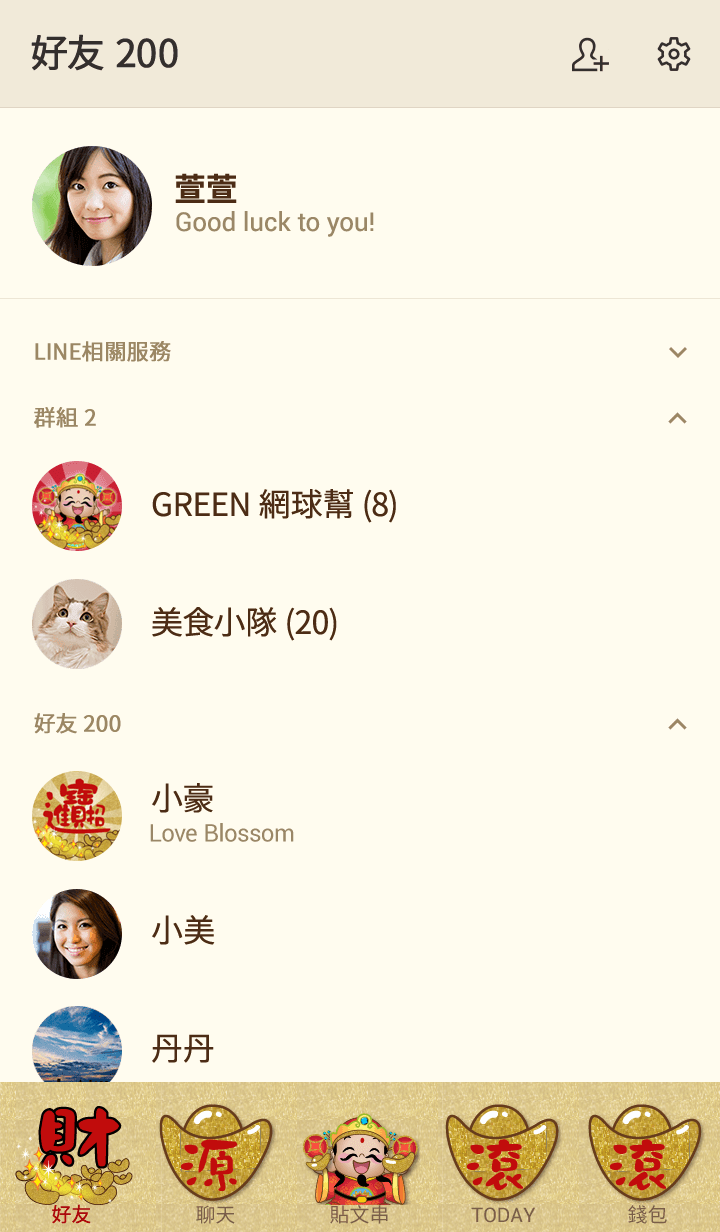
Task: Collapse the 好友 200 friends list
Action: tap(678, 724)
